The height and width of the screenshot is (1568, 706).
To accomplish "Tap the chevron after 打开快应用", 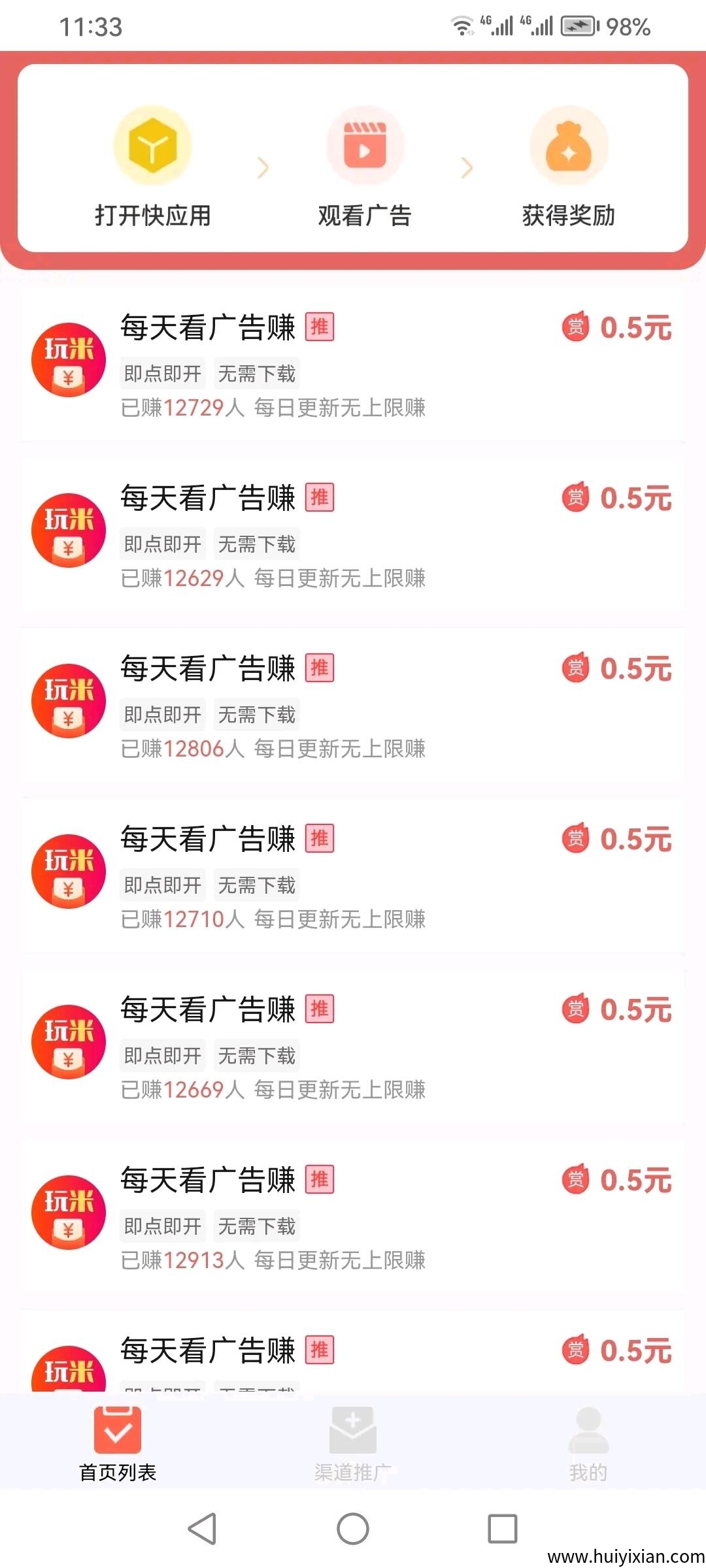I will pos(263,168).
